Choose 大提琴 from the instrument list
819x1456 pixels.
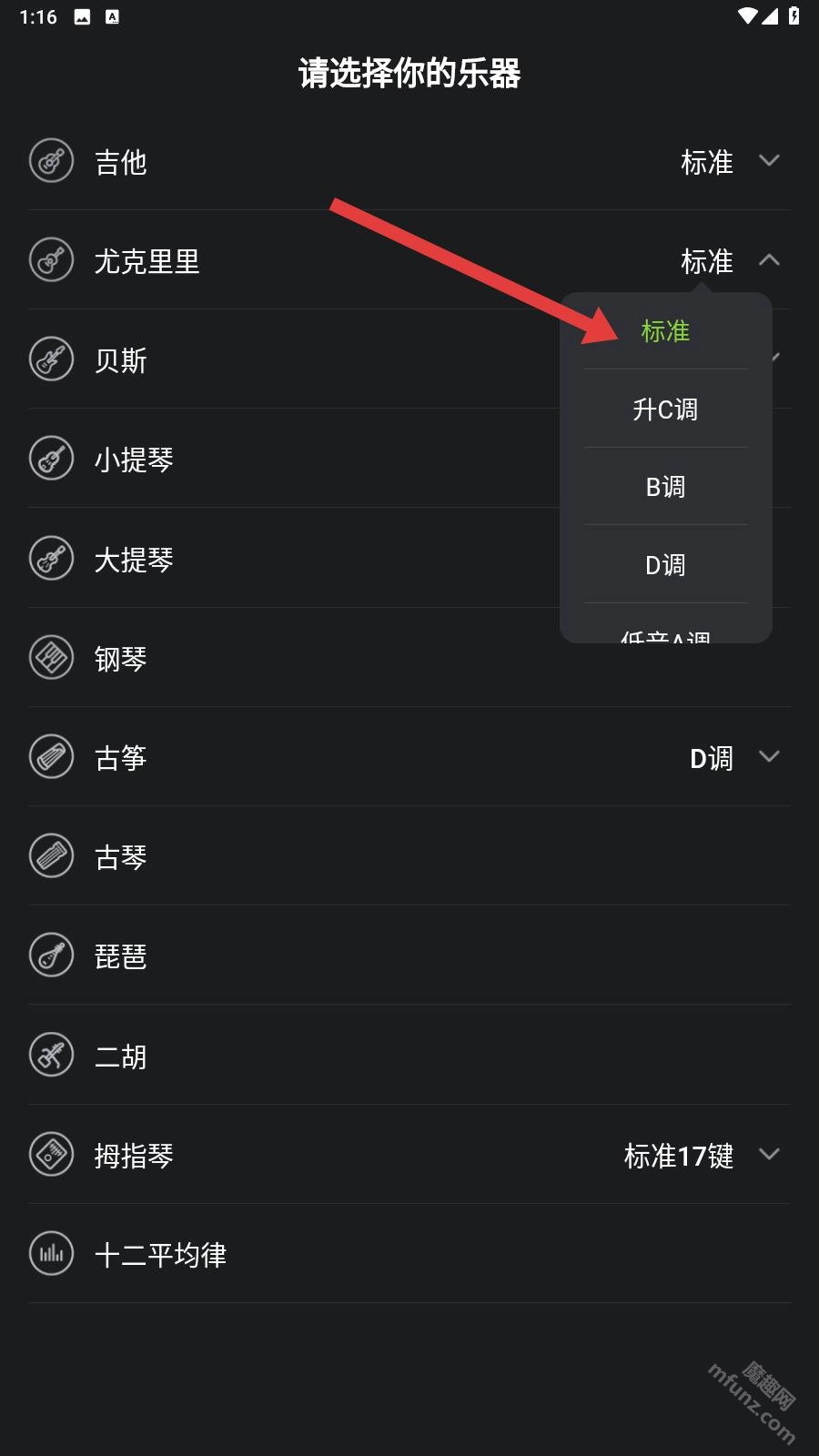pyautogui.click(x=134, y=560)
